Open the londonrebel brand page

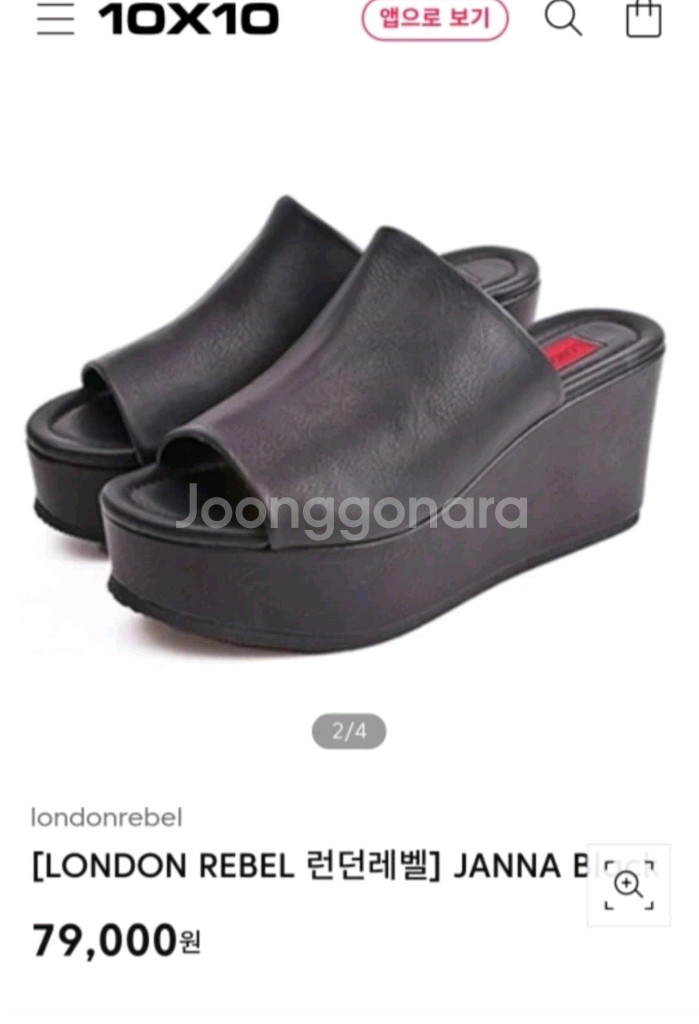106,817
